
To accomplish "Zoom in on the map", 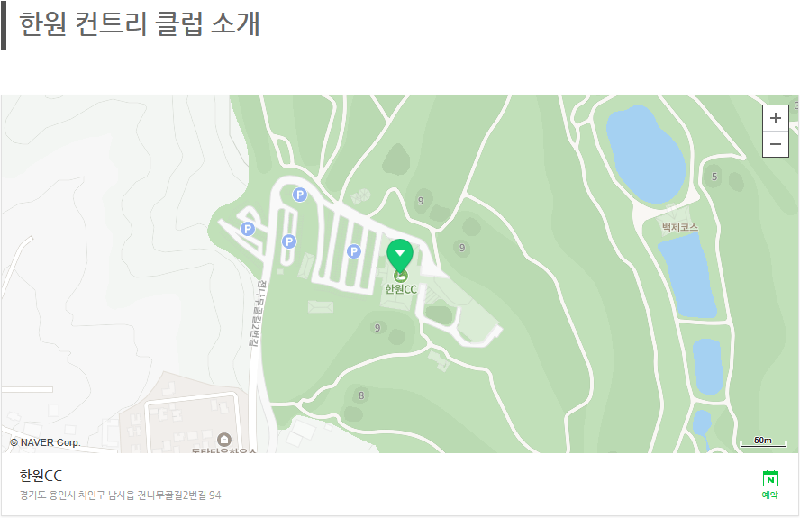I will click(x=775, y=118).
